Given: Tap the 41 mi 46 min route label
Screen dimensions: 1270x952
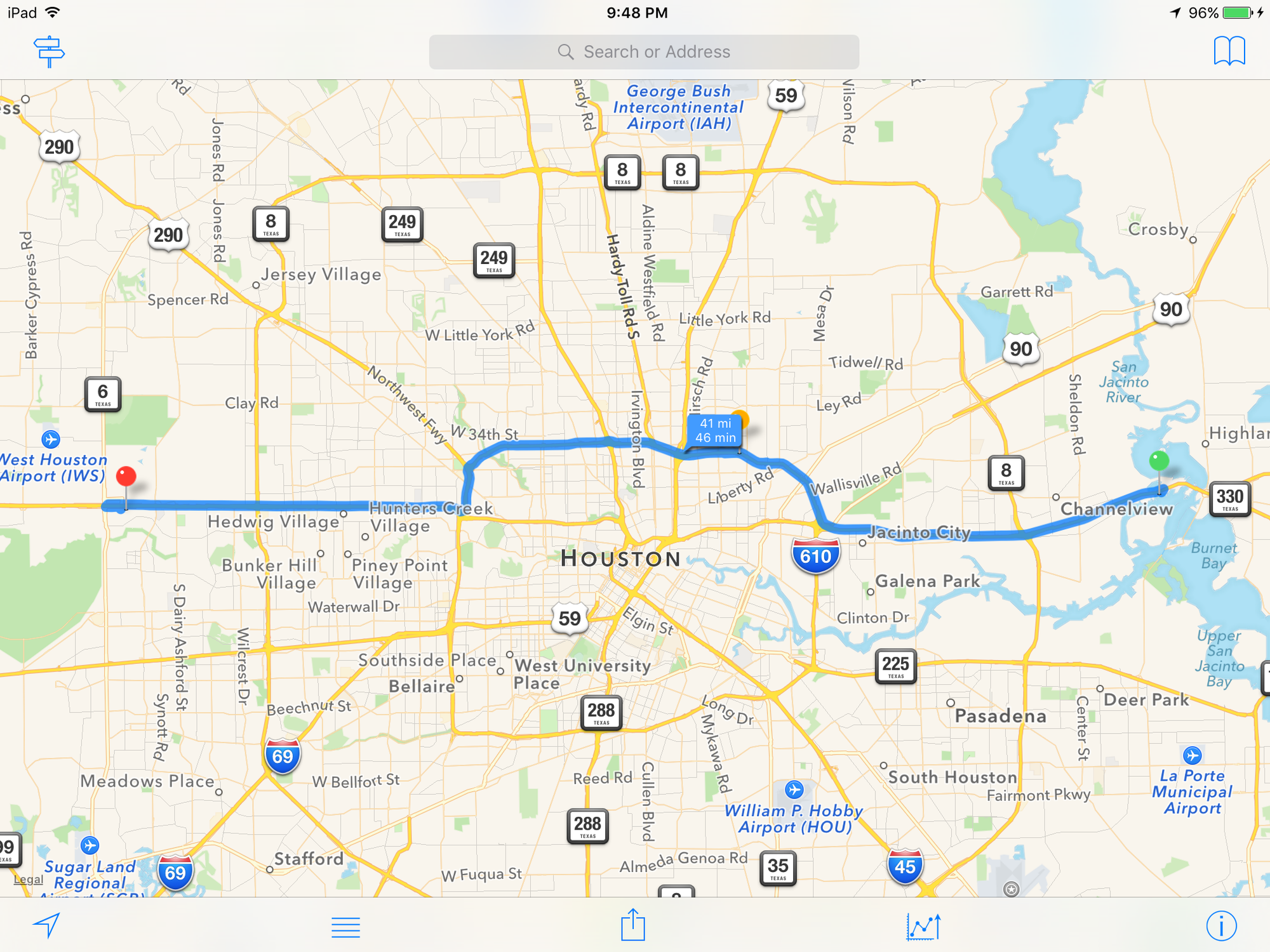Looking at the screenshot, I should tap(716, 431).
